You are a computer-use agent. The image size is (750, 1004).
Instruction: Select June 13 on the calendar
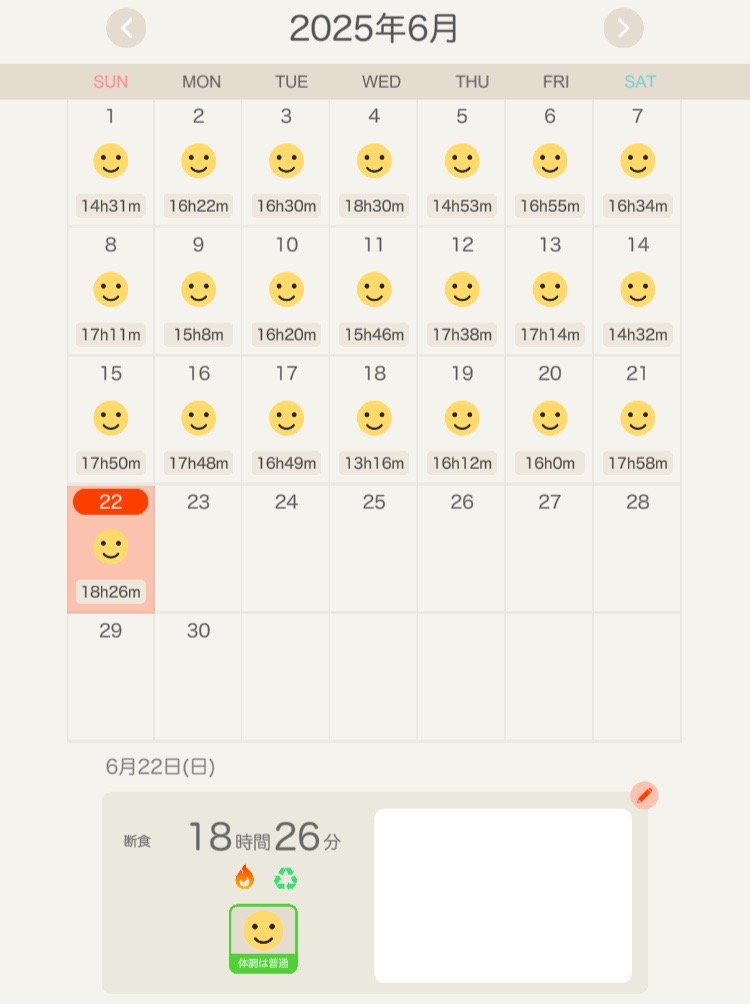550,290
